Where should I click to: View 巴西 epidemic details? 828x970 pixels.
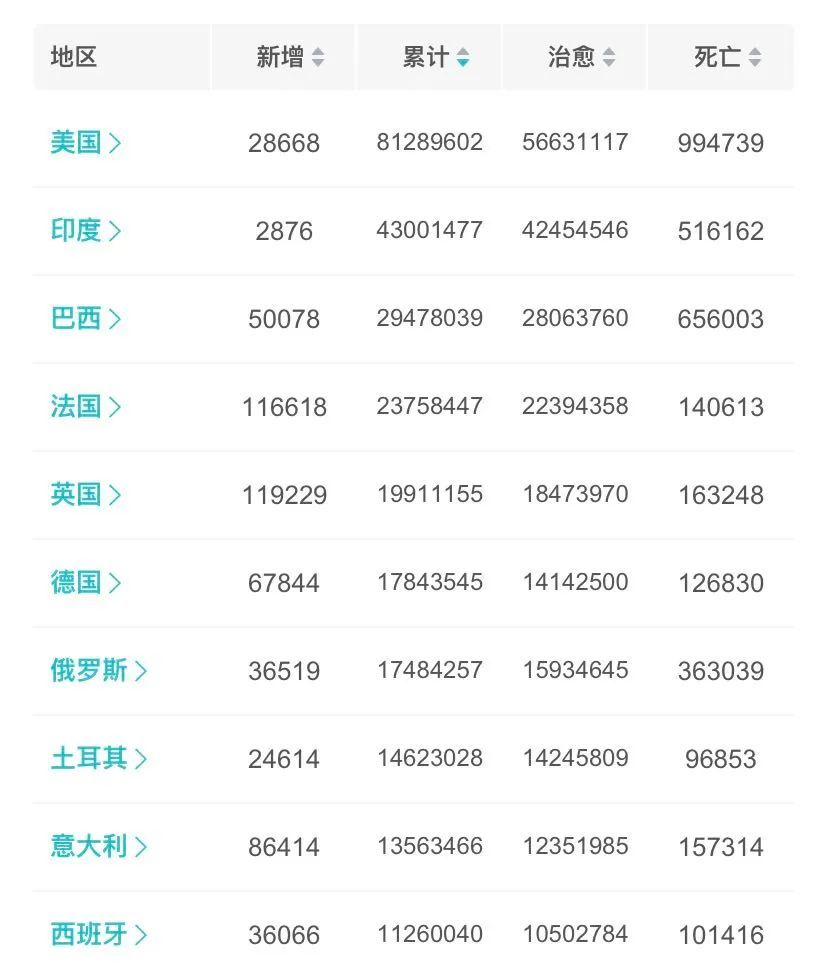point(86,319)
